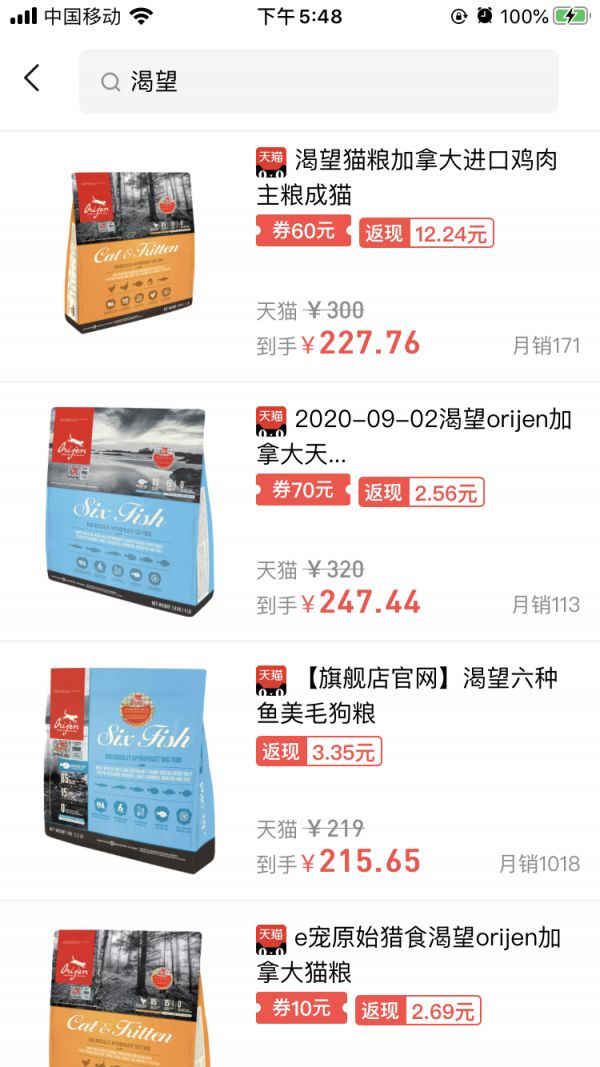Claim the 券70元 coupon
The width and height of the screenshot is (600, 1067).
pyautogui.click(x=303, y=491)
